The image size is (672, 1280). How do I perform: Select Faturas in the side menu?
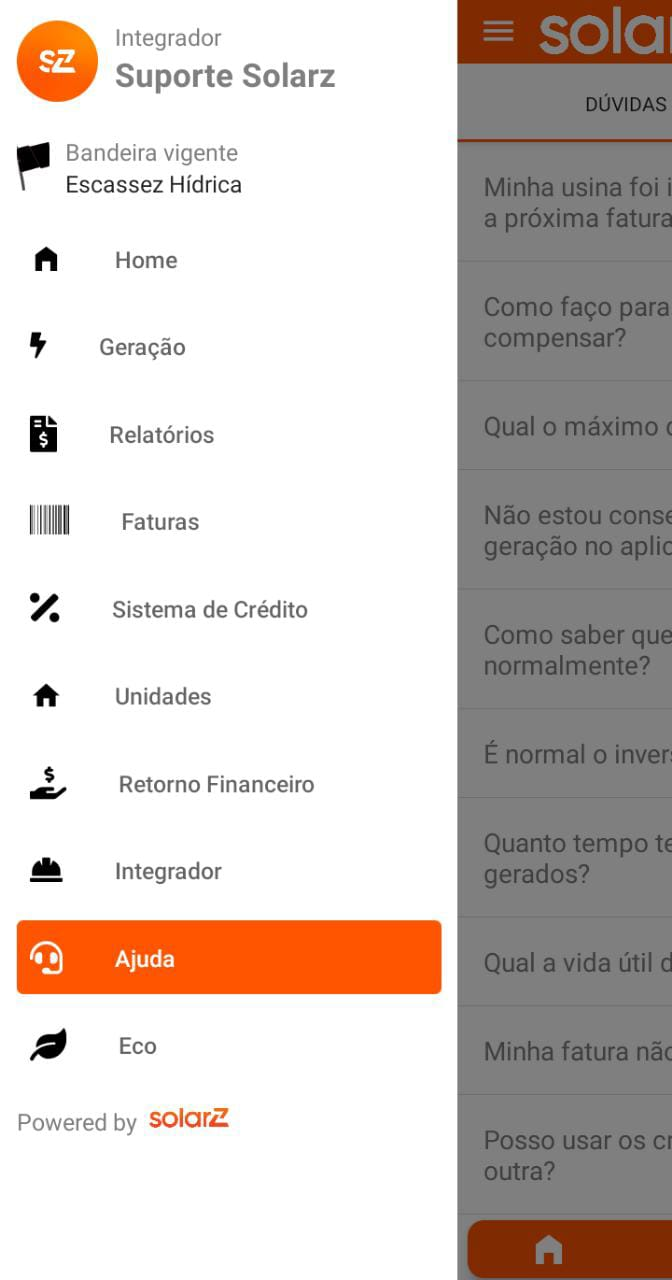159,522
